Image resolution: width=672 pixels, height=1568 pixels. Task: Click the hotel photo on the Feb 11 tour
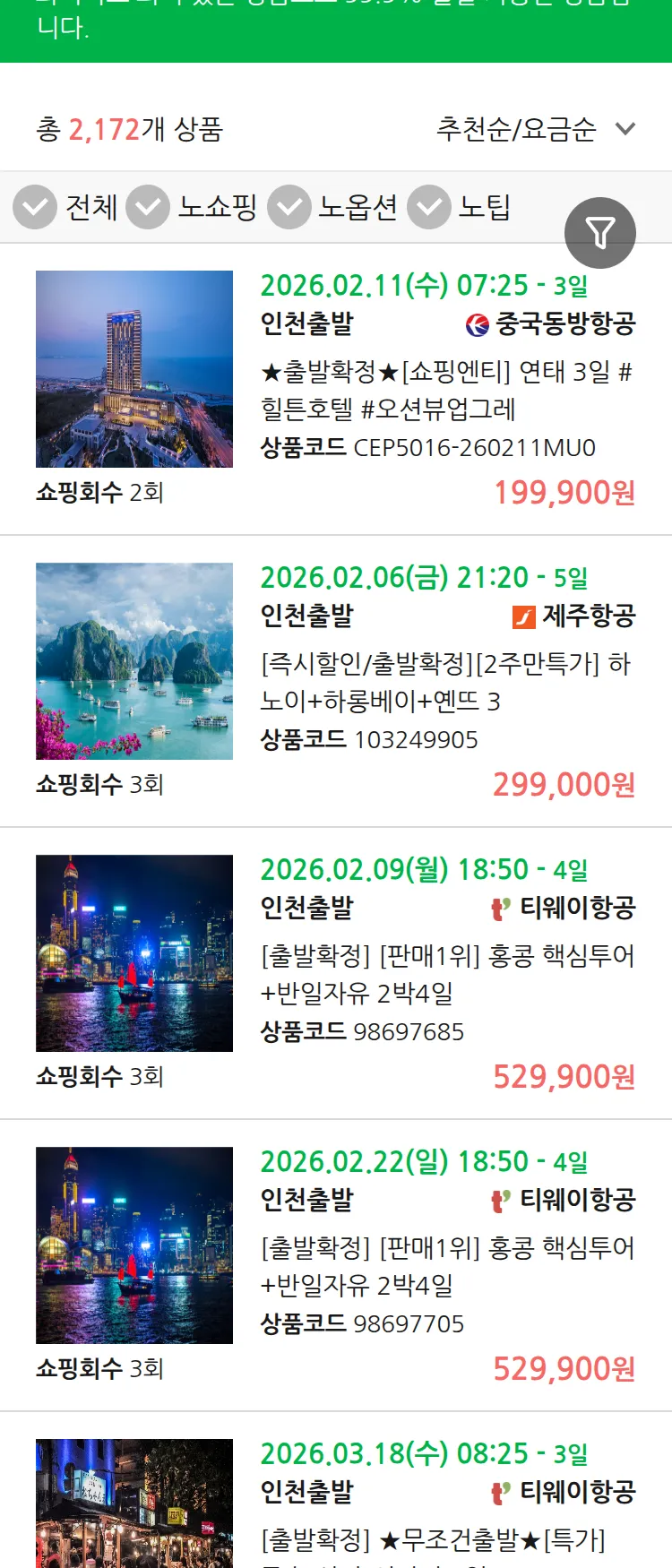(134, 370)
